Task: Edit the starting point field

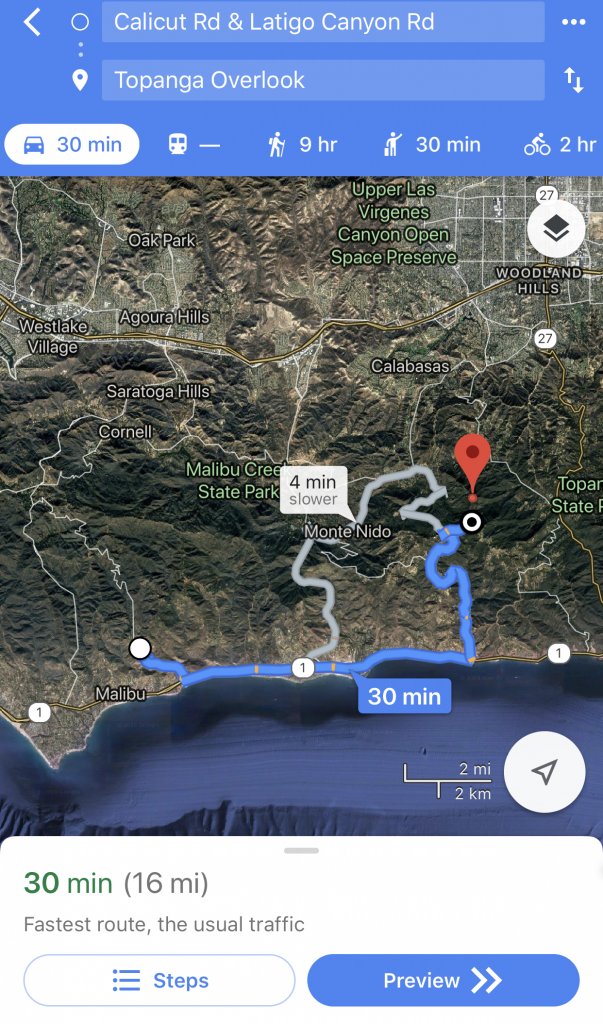Action: coord(322,22)
